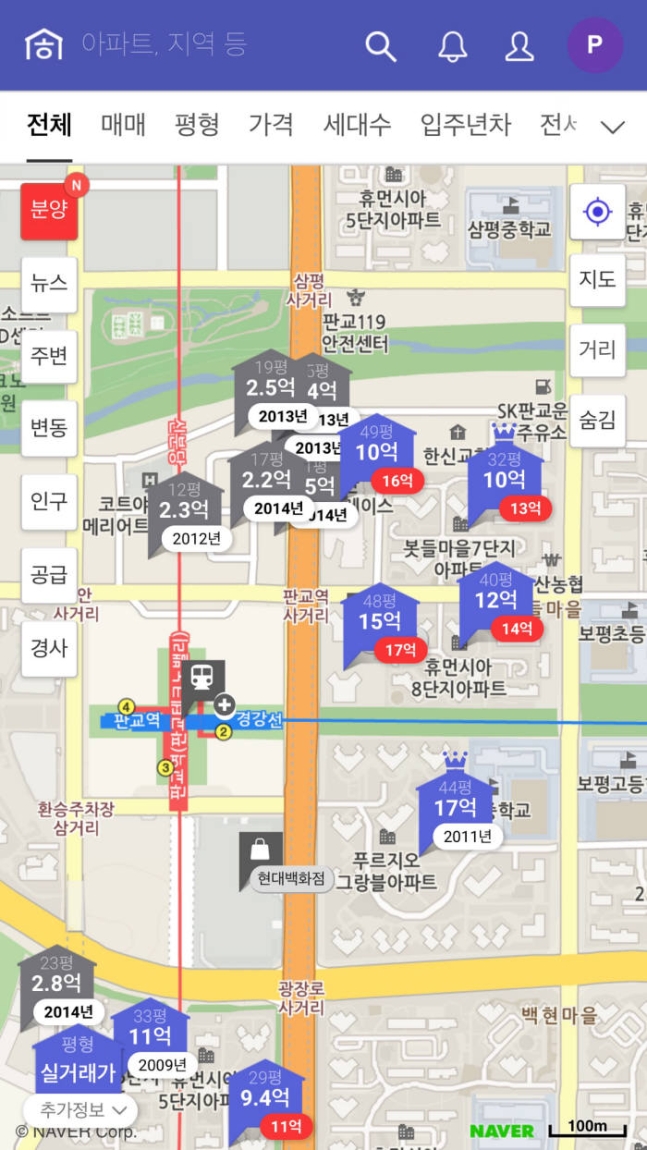Expand the 추가정보 dropdown

[80, 1110]
